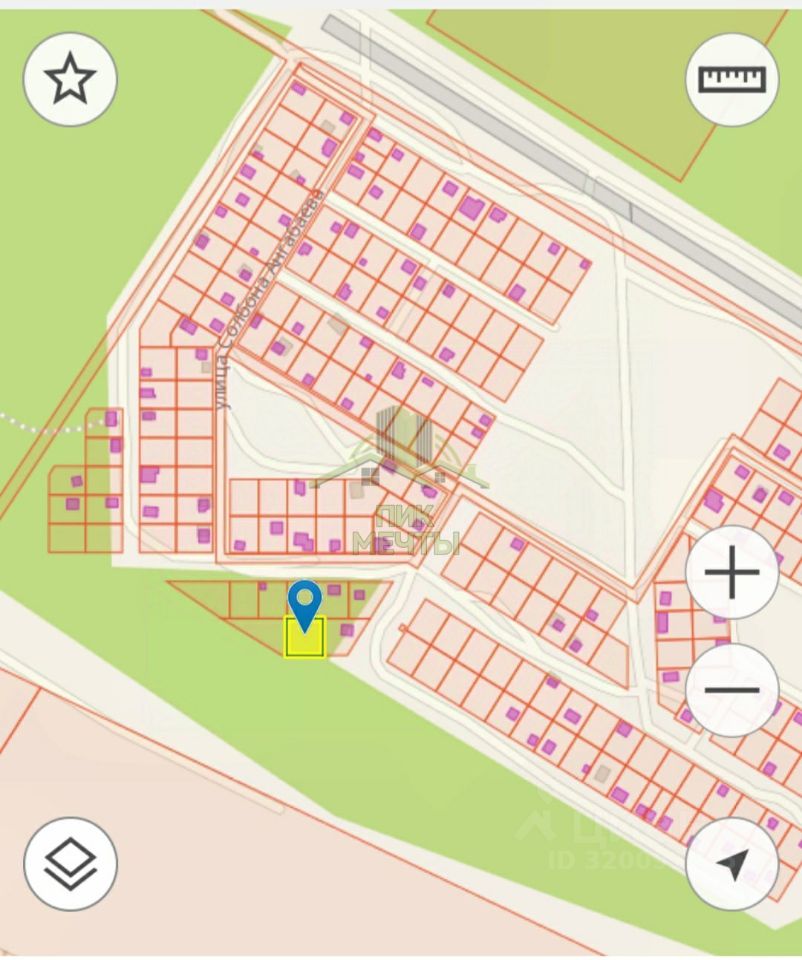Viewport: 802px width, 960px height.
Task: Open the map layers selector
Action: click(x=70, y=865)
